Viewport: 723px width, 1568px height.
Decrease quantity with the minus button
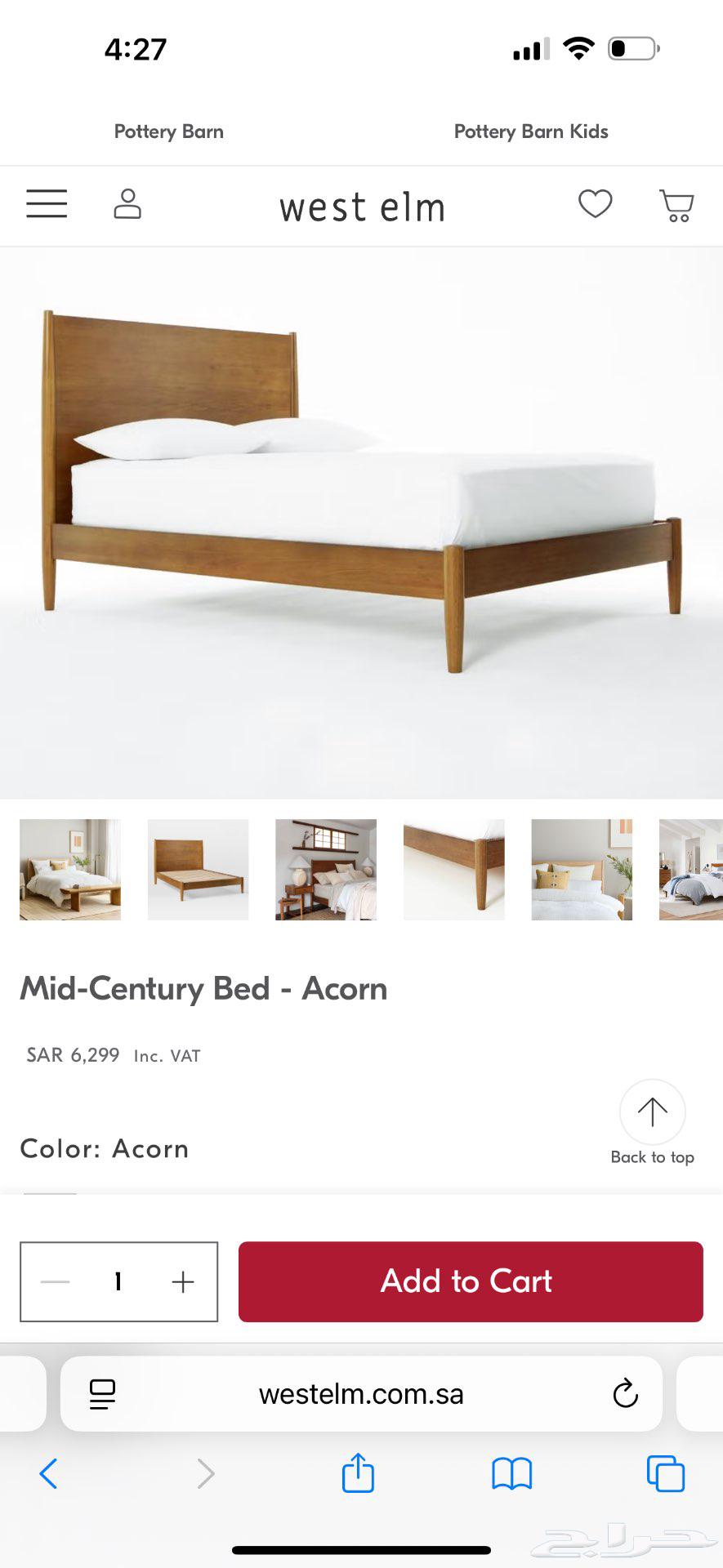point(56,1282)
